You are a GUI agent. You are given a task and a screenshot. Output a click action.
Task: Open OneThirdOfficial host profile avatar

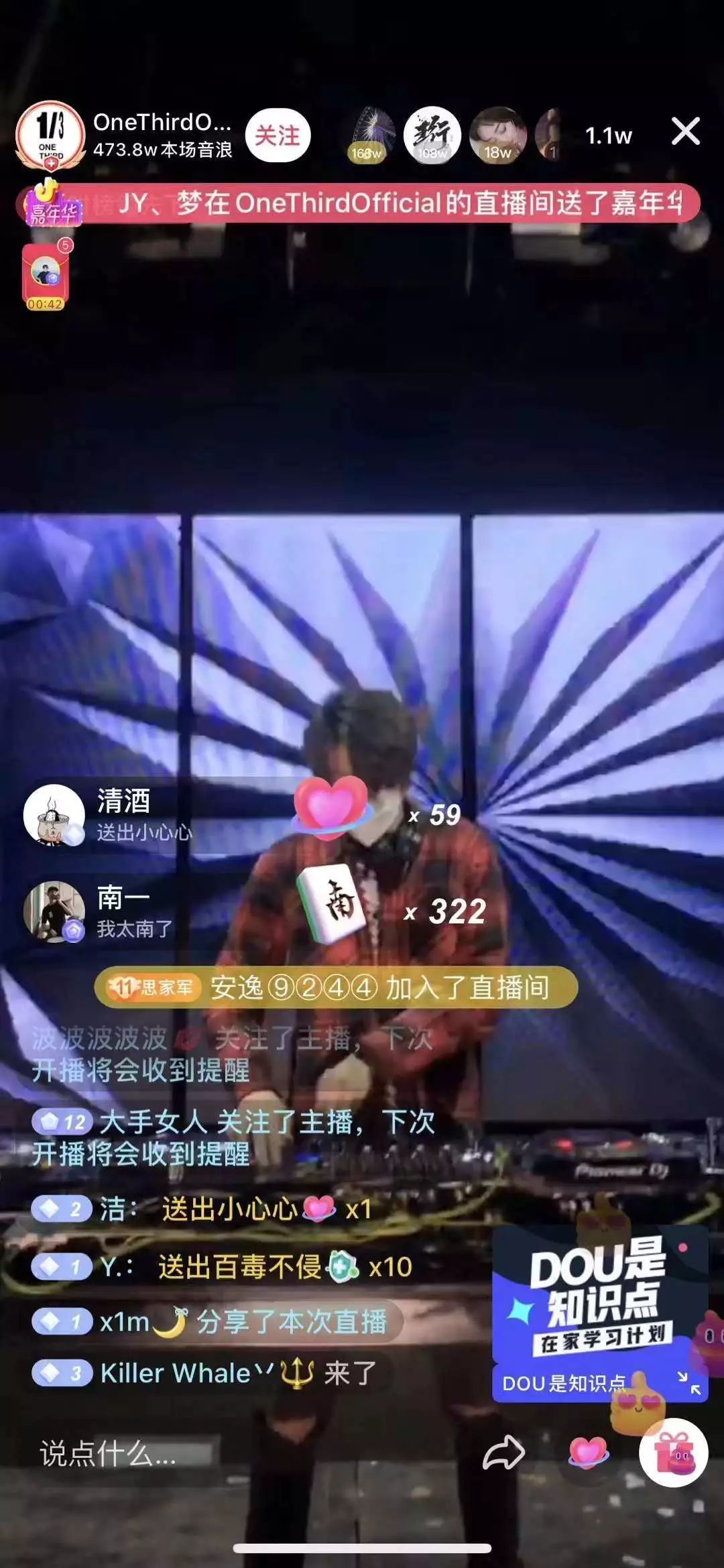pyautogui.click(x=50, y=135)
